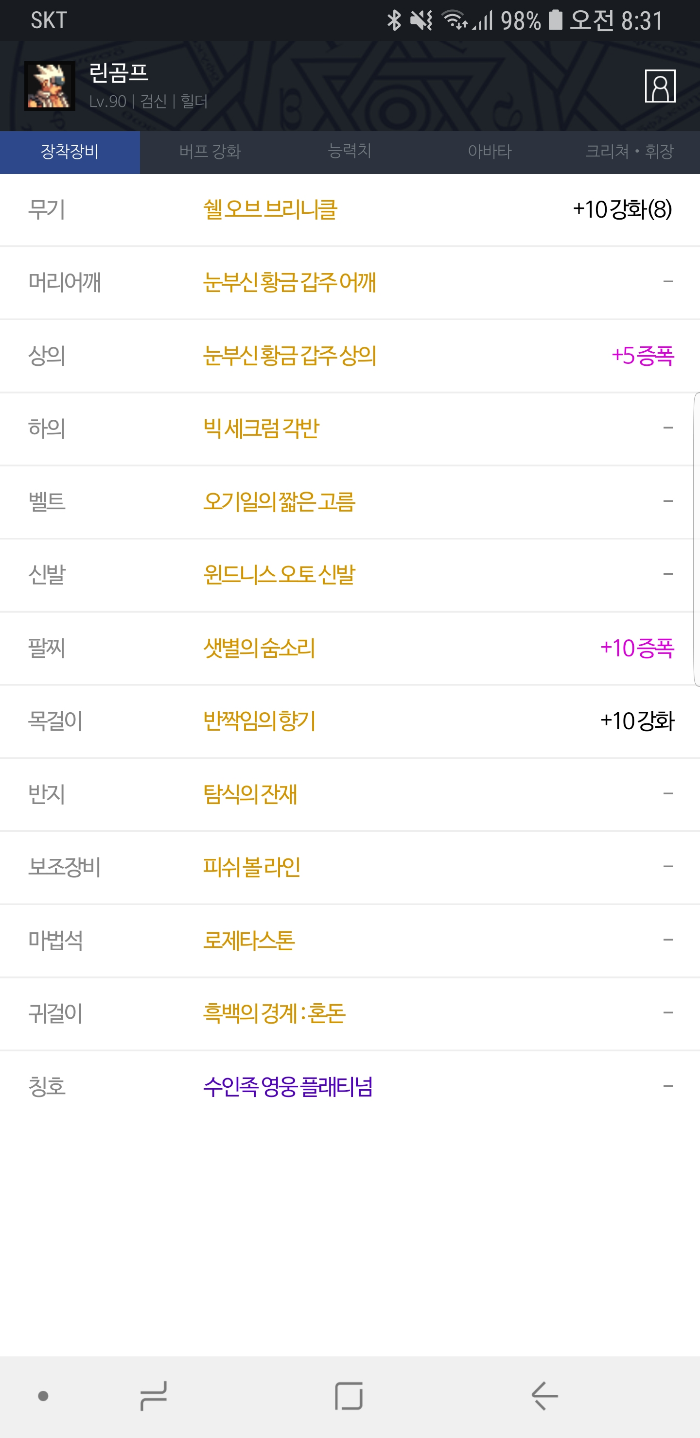This screenshot has height=1438, width=700.
Task: Open weapon item 쉘 오브 브리니클
Action: pos(270,210)
